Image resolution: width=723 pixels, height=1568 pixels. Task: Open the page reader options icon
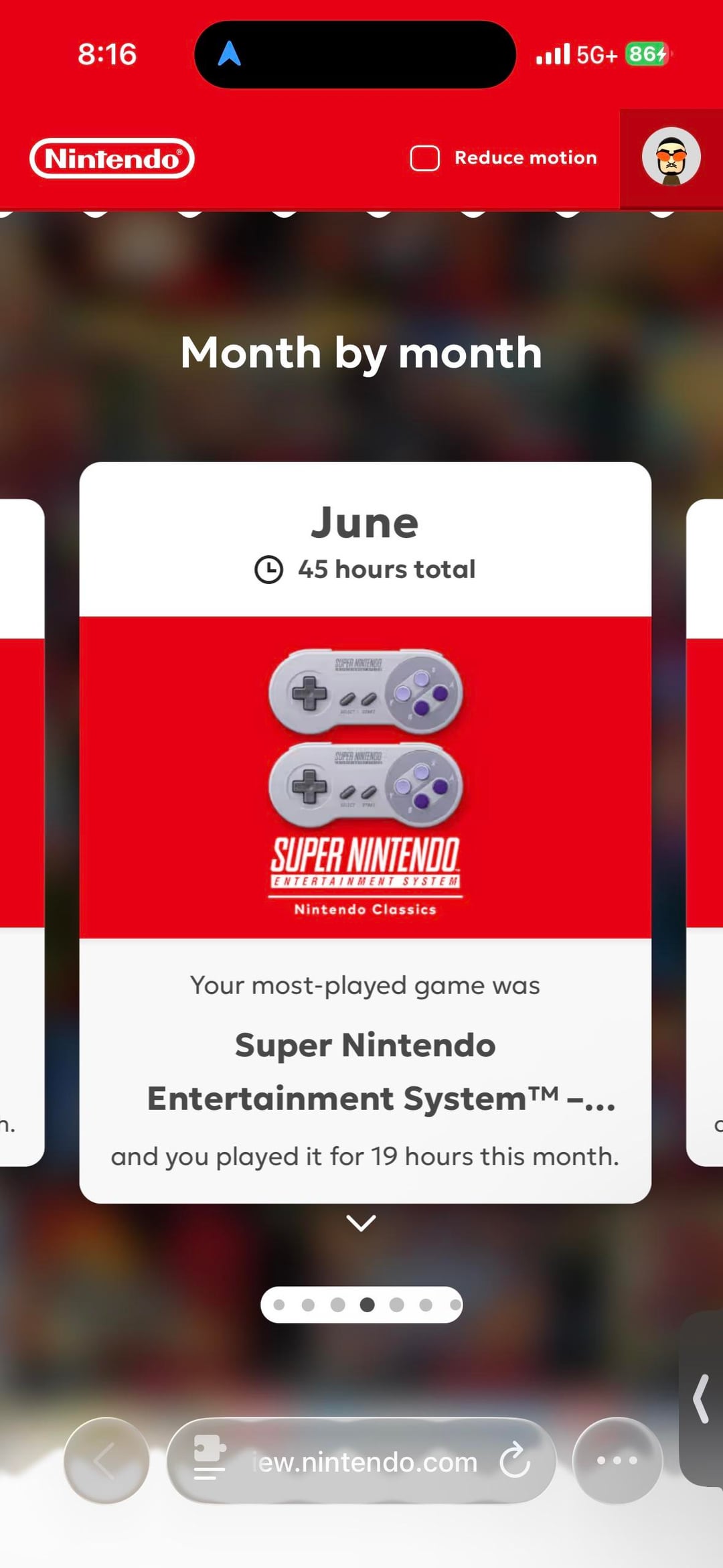209,1459
